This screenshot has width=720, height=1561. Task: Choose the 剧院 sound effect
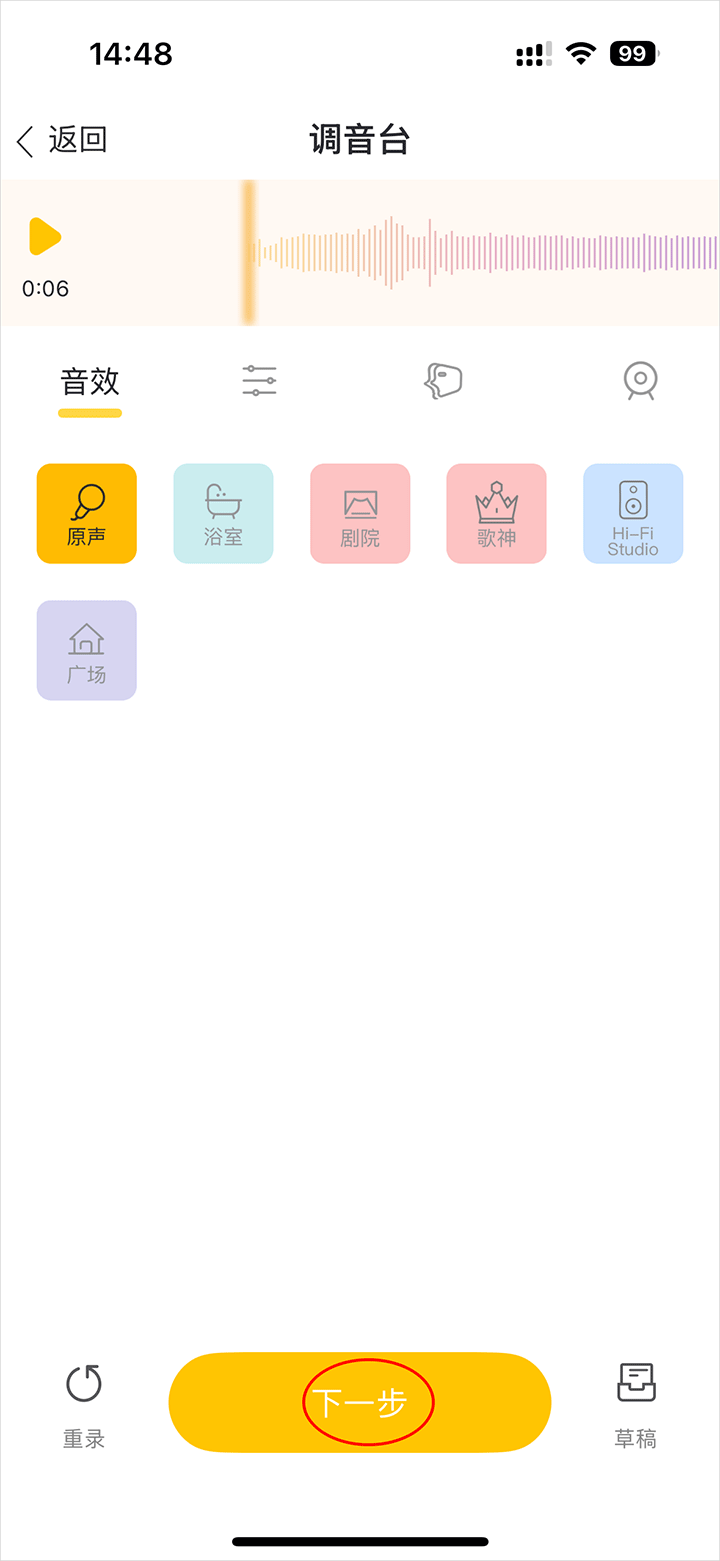click(360, 514)
